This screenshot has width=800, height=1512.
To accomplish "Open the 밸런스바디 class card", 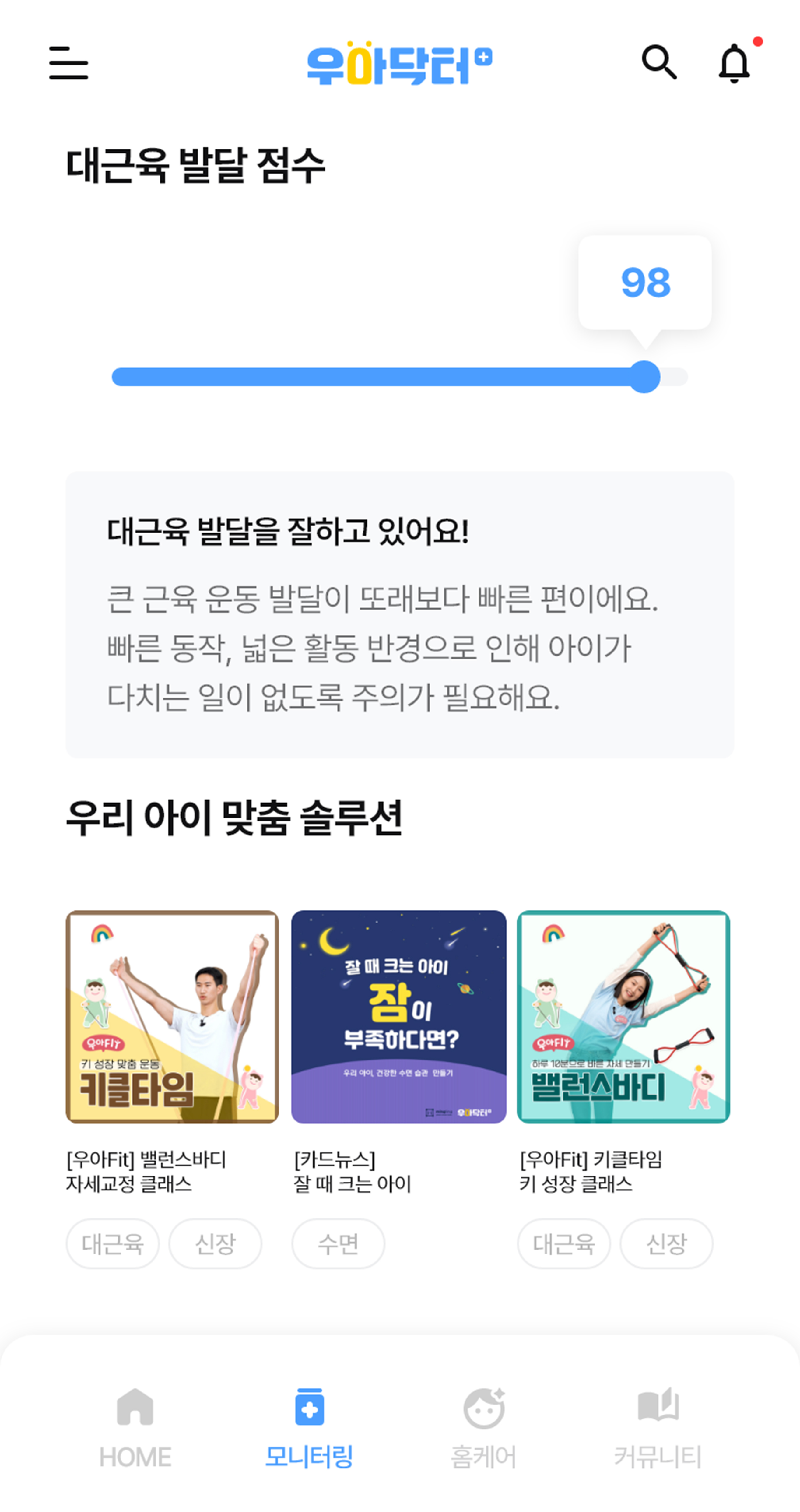I will [x=623, y=1017].
